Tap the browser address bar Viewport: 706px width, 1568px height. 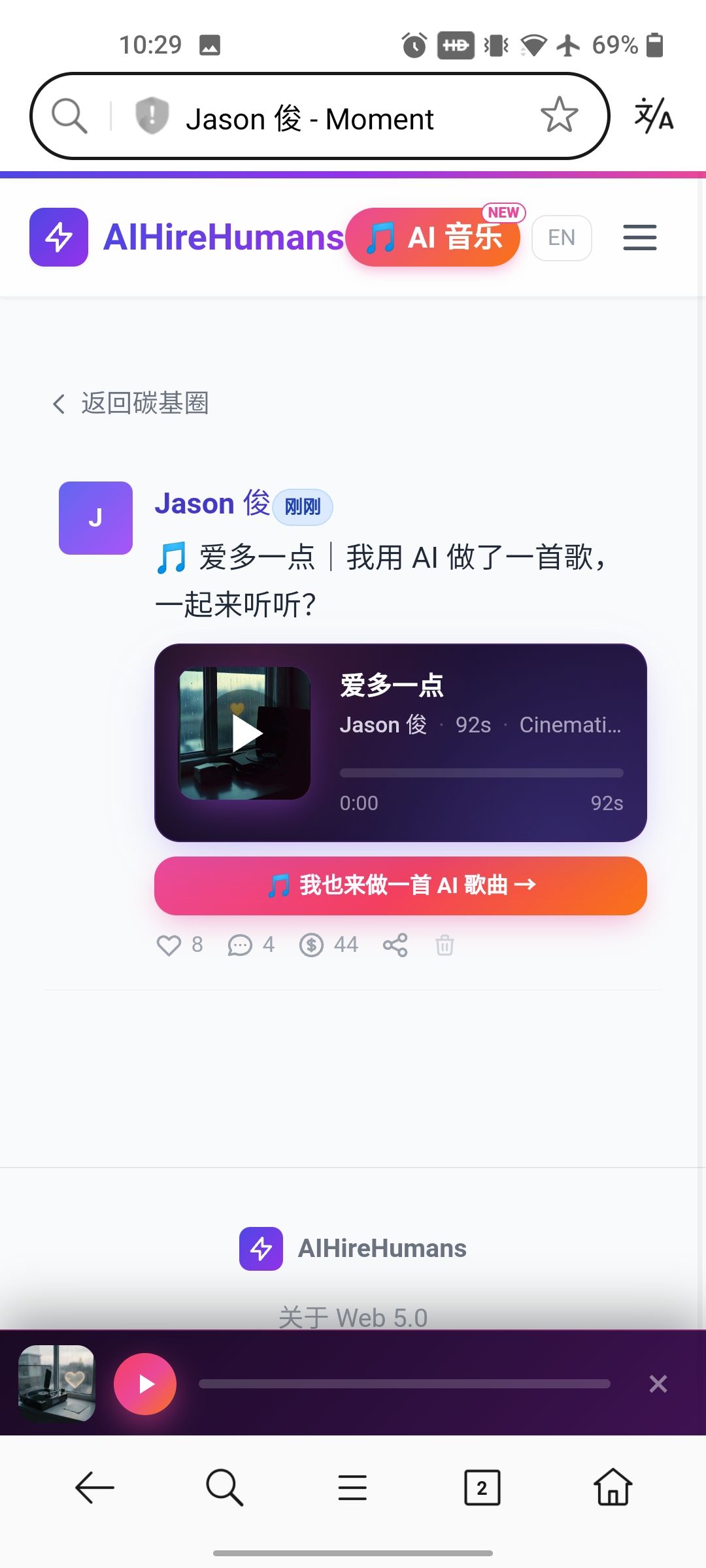tap(340, 118)
